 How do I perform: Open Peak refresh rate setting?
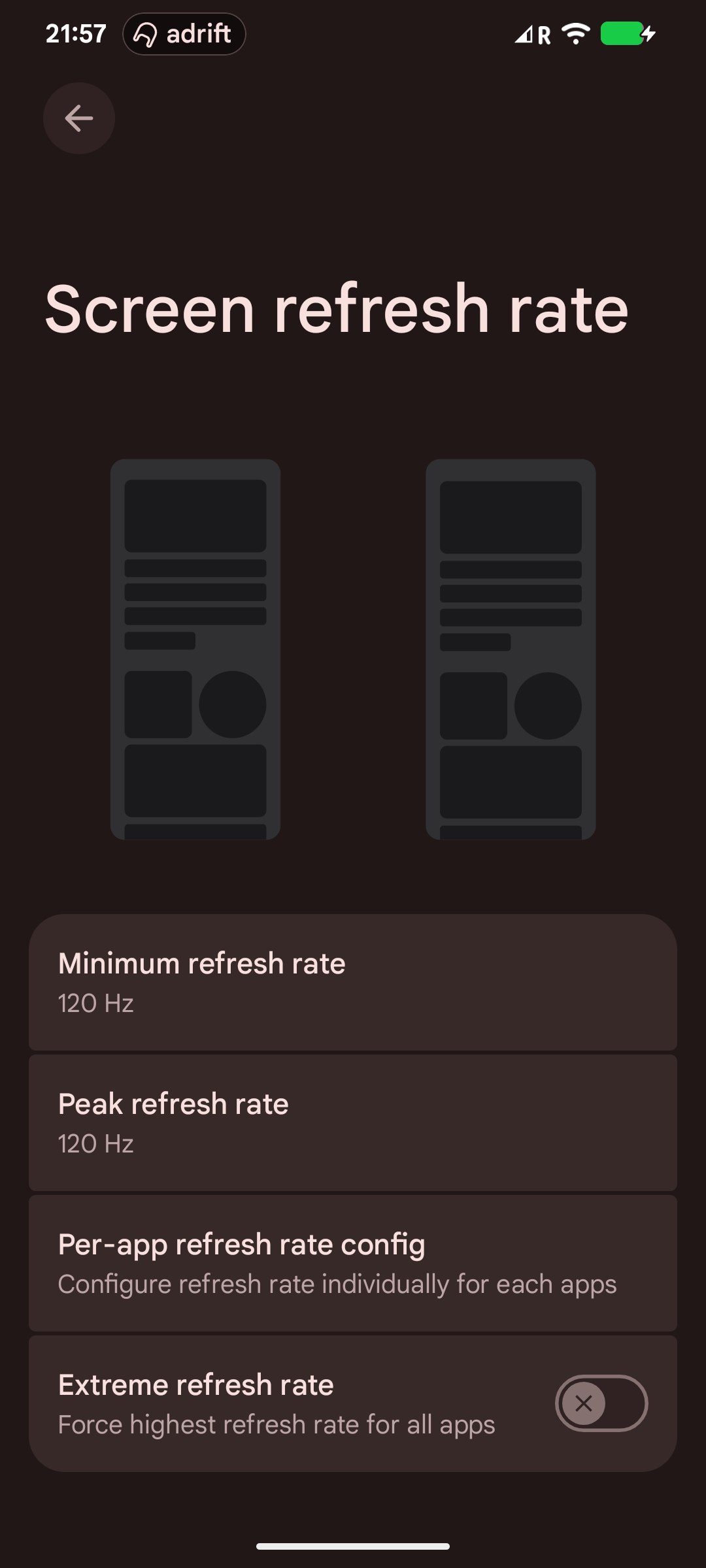pos(353,1122)
